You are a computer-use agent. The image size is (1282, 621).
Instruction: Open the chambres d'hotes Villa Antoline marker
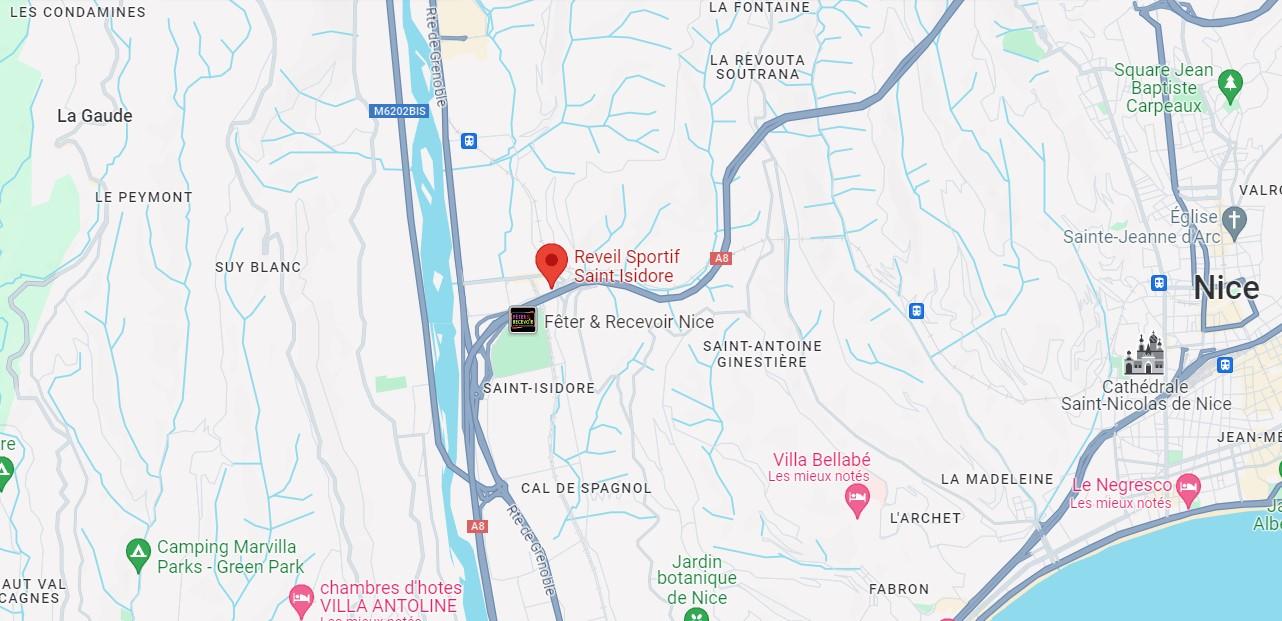(301, 600)
